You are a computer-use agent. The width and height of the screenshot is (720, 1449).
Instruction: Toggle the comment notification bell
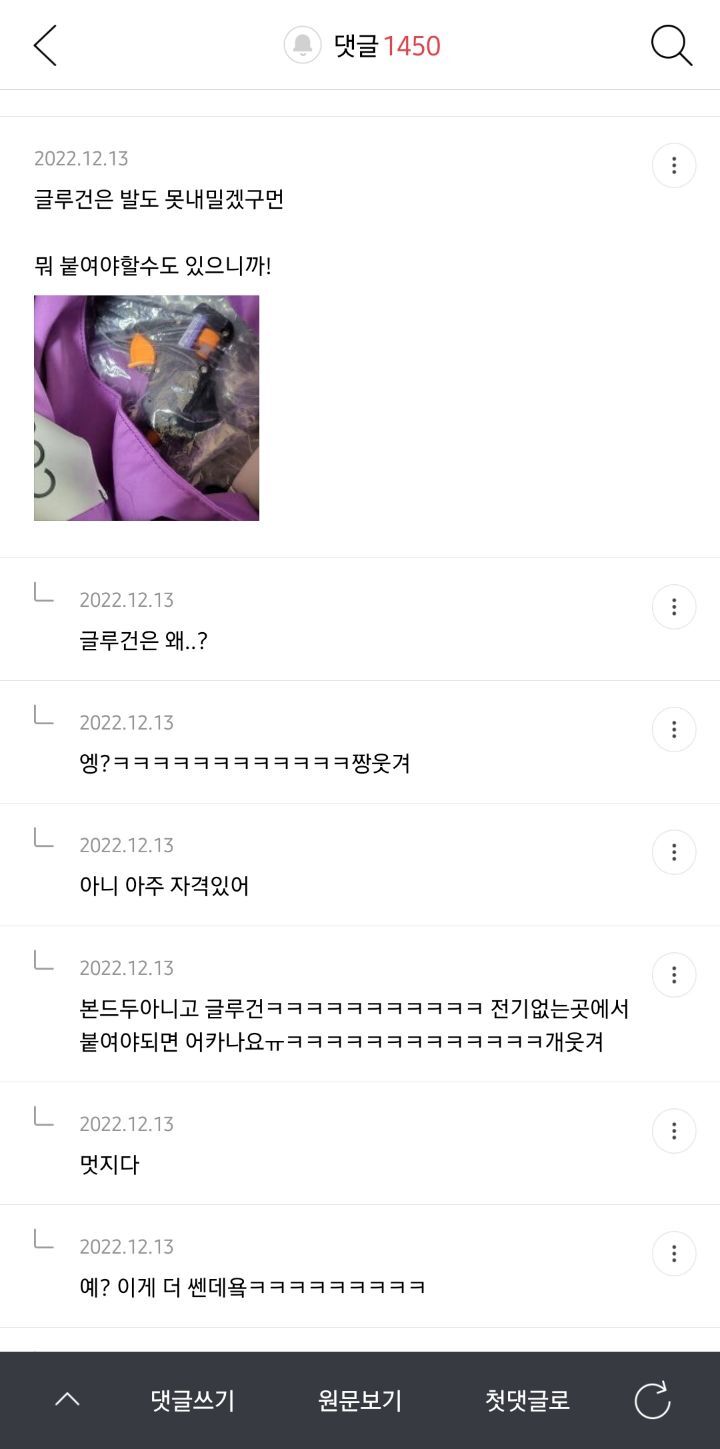click(302, 46)
